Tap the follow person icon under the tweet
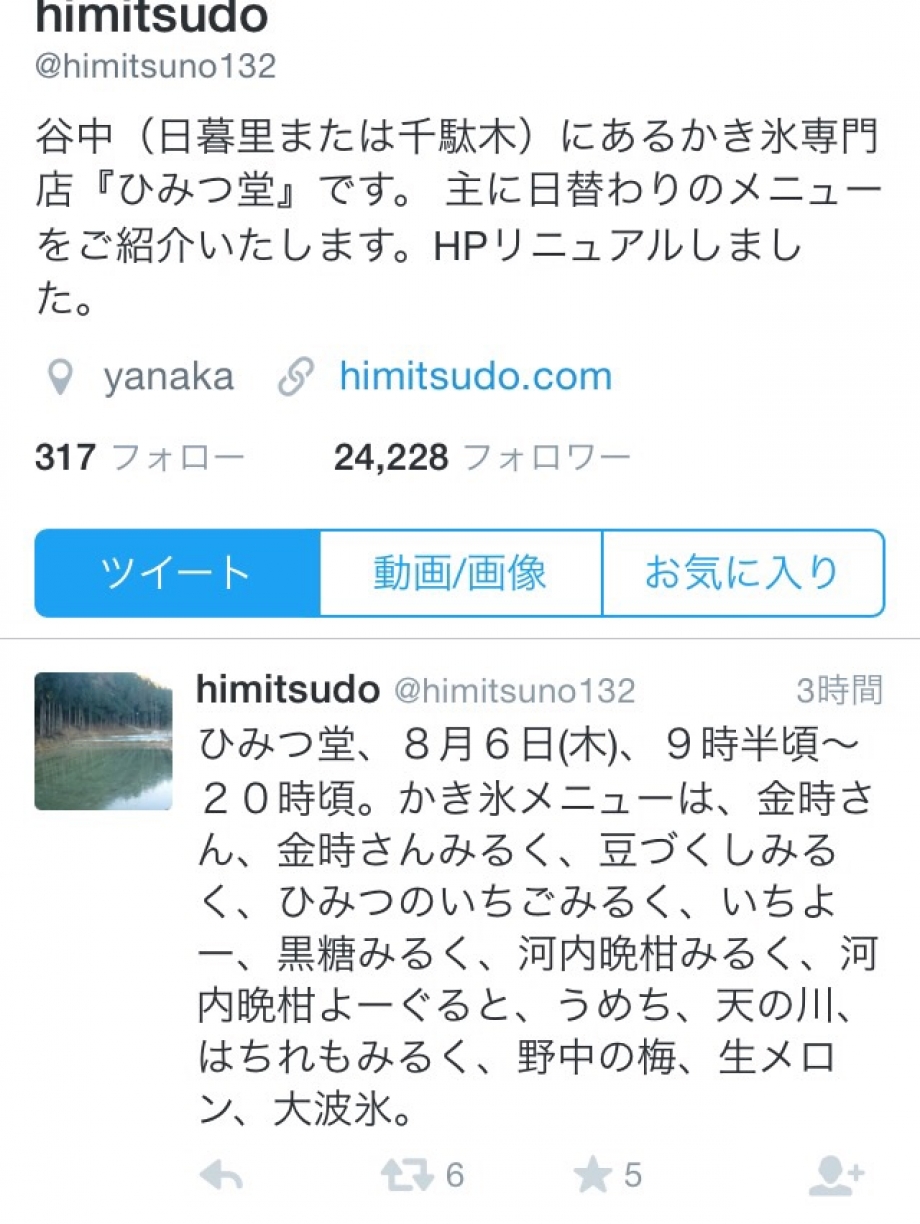The width and height of the screenshot is (920, 1224). click(836, 1176)
